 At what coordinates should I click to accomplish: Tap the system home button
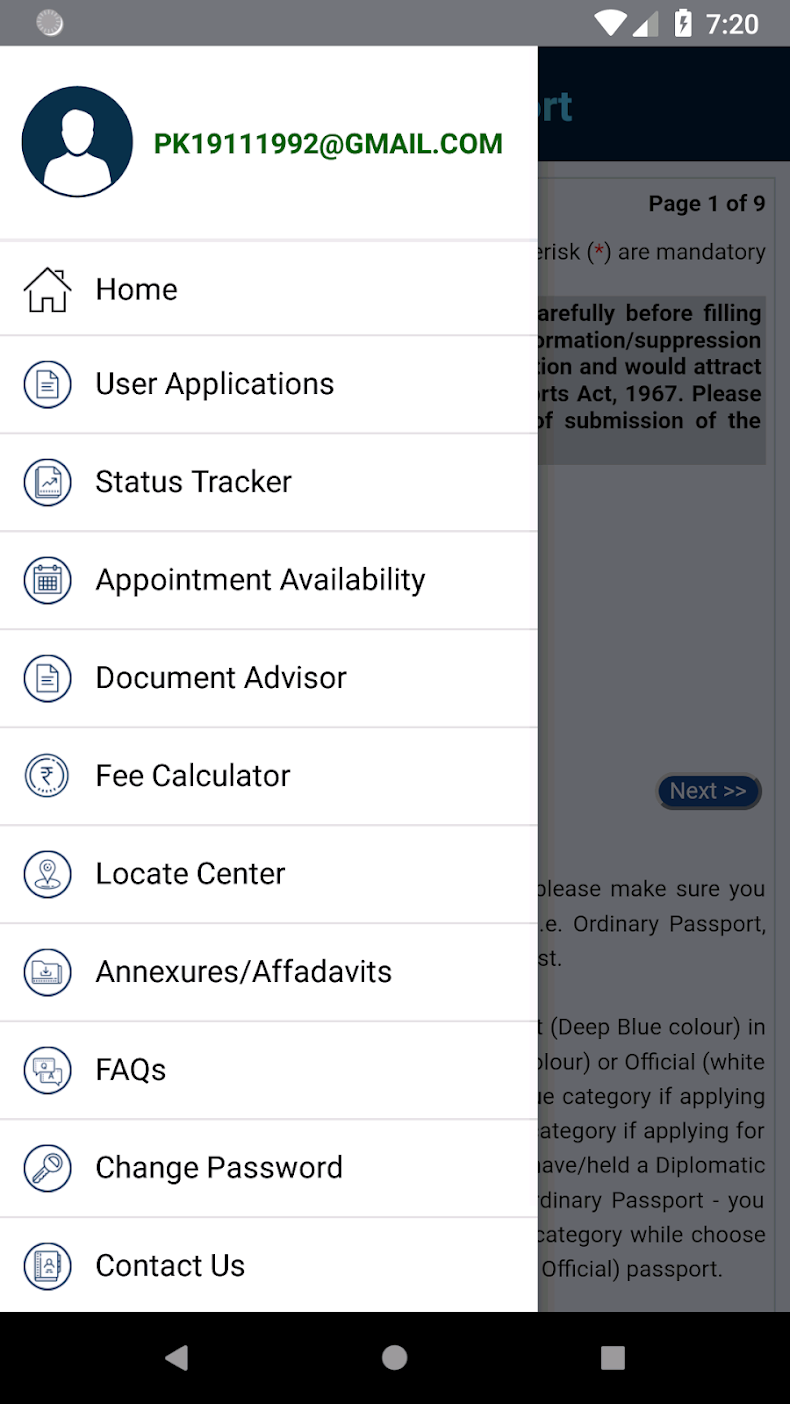[x=395, y=1357]
